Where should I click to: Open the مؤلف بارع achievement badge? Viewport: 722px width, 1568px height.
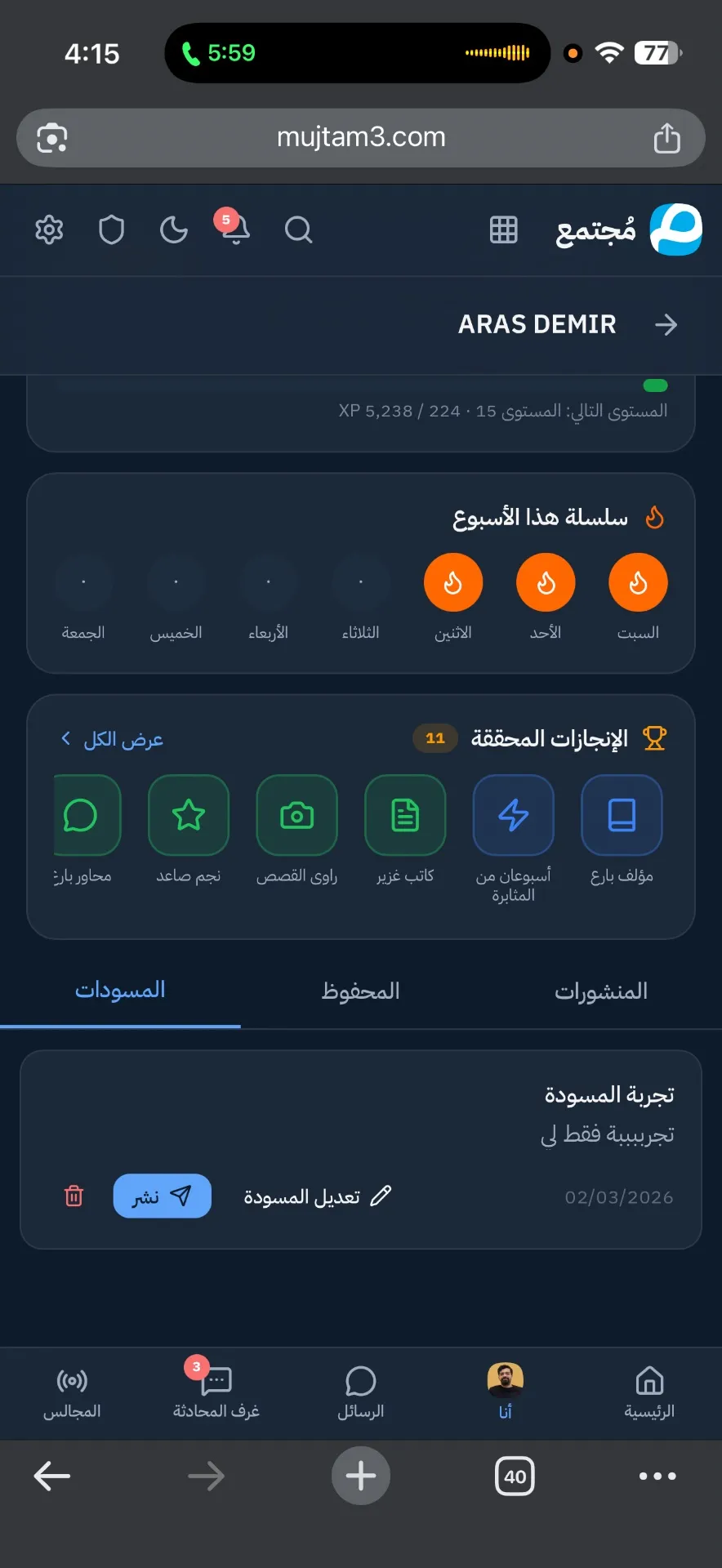pos(622,815)
